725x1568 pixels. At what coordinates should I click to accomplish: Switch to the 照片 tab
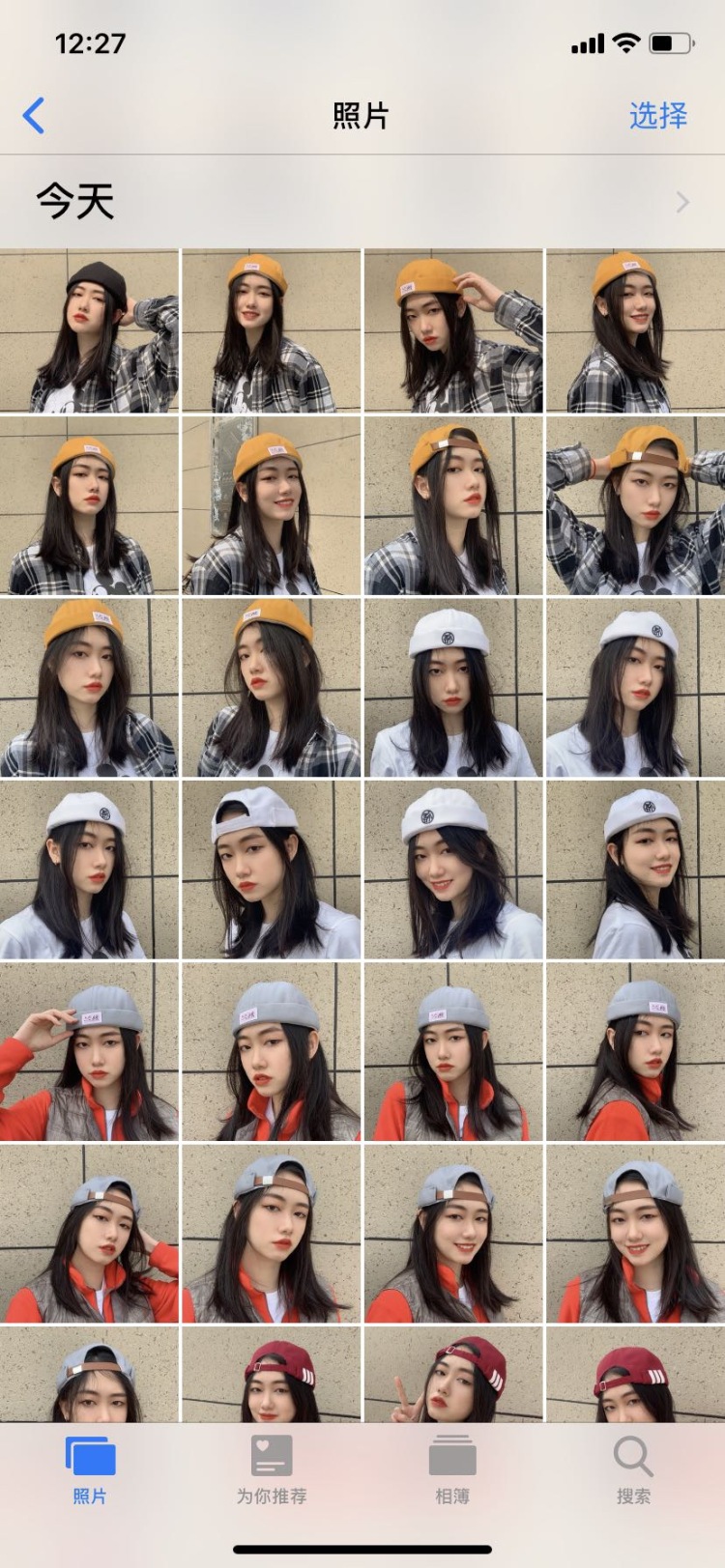click(90, 1468)
